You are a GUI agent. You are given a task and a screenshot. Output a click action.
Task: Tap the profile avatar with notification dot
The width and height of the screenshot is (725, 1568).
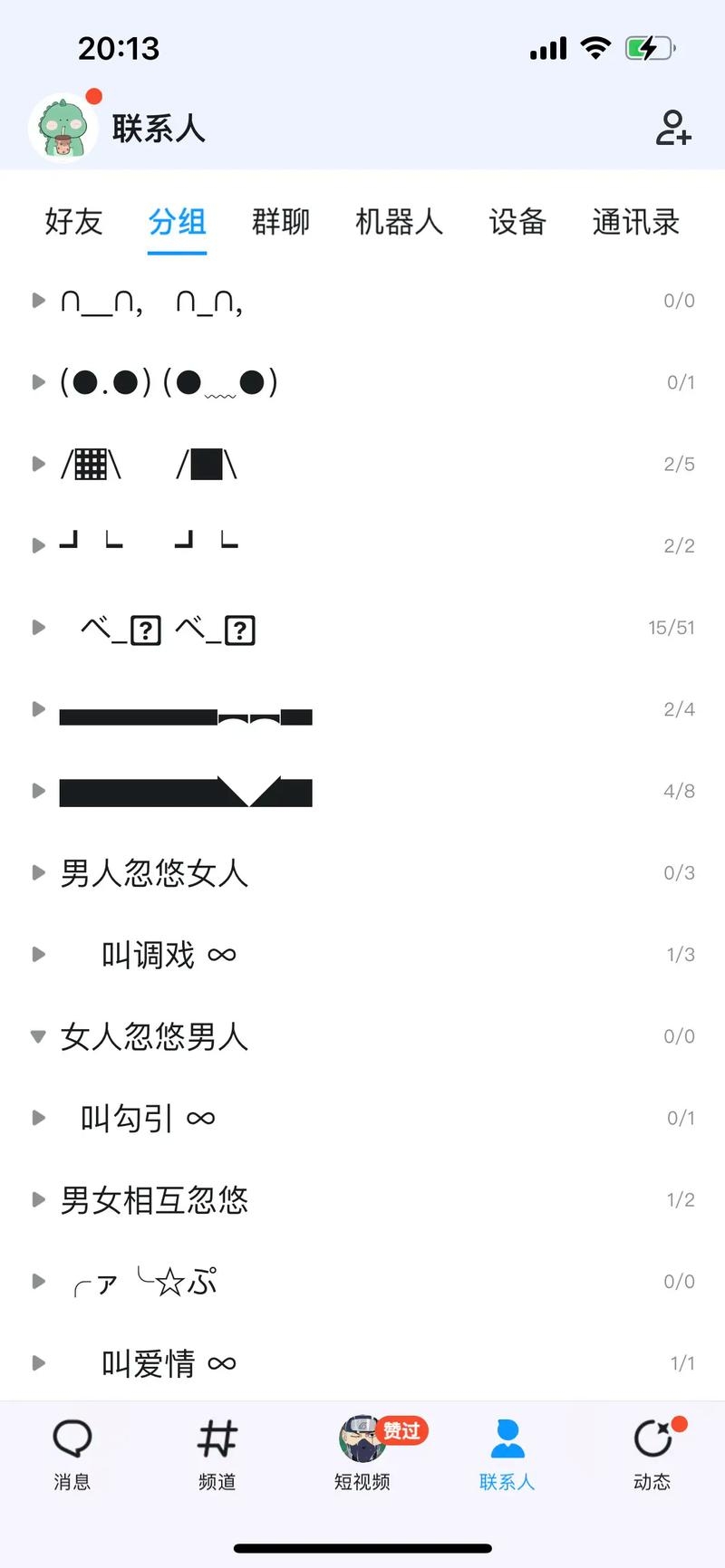[62, 127]
